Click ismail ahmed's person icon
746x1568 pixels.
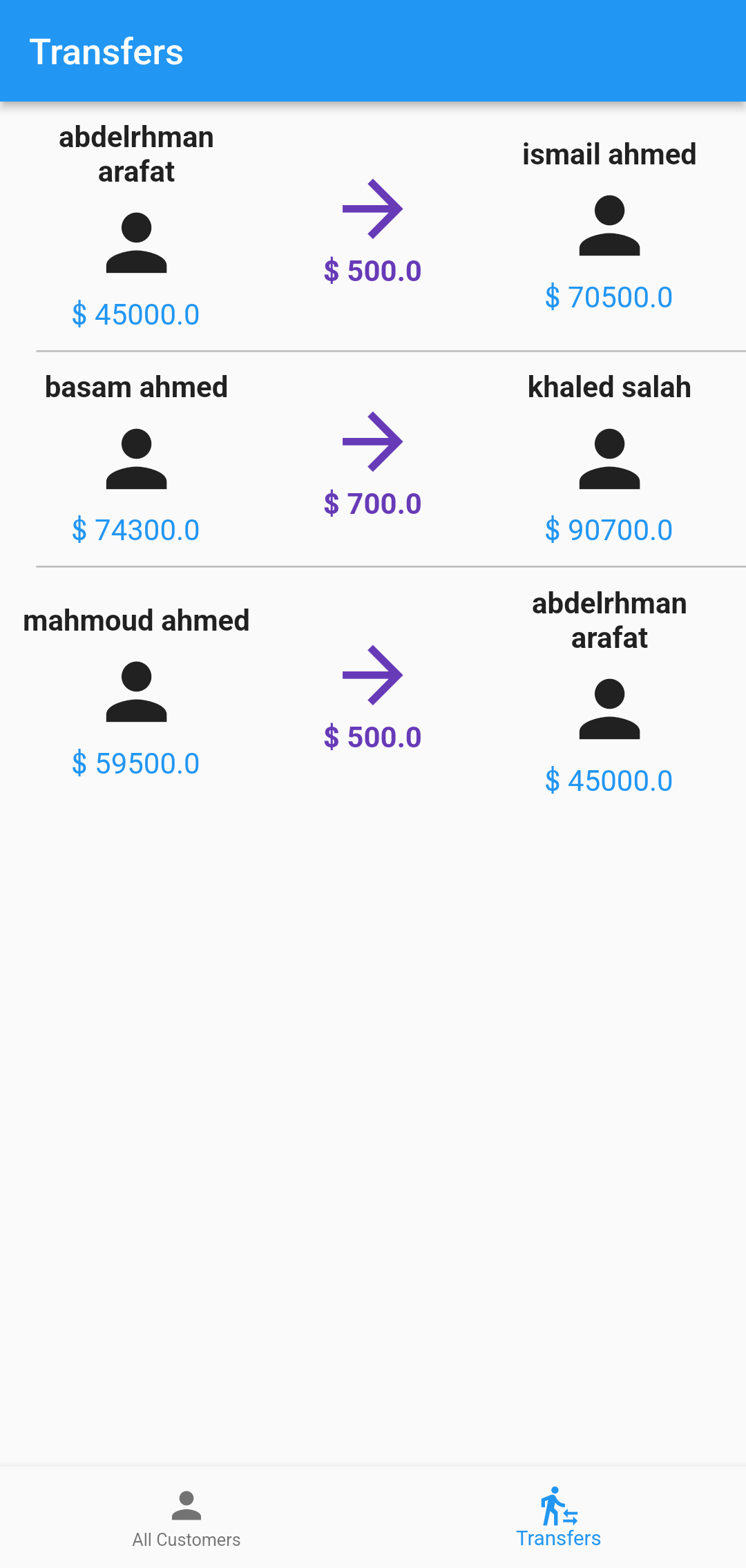pos(609,226)
